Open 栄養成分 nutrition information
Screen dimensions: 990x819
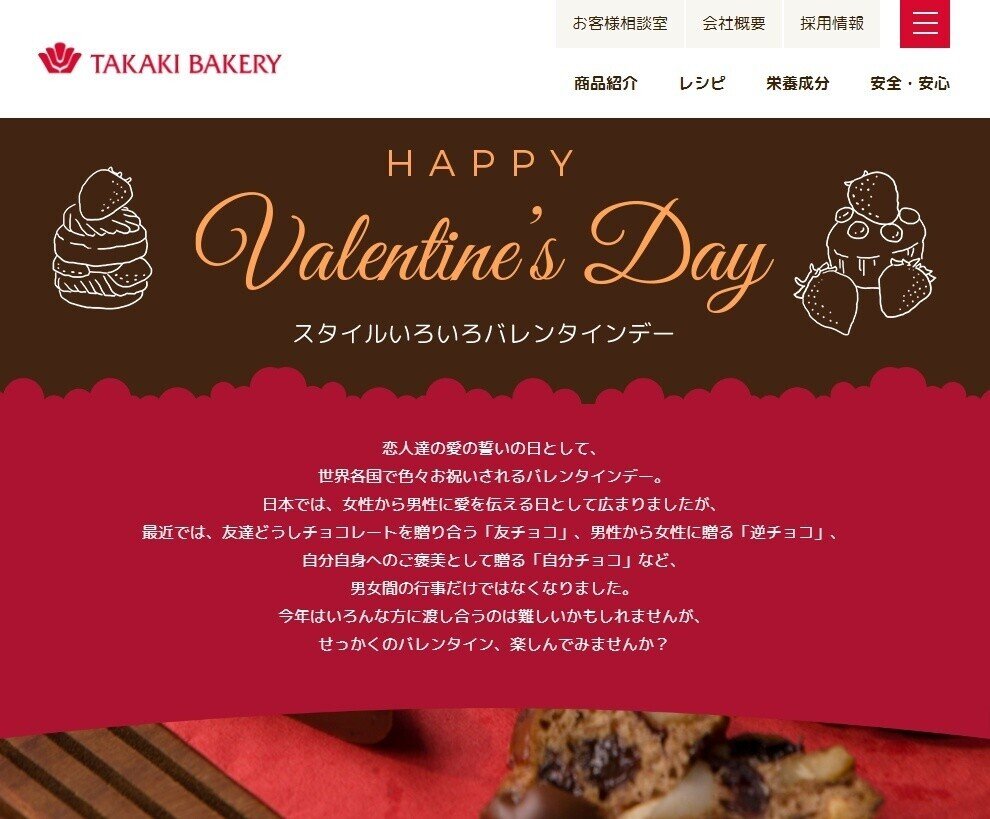click(x=797, y=84)
